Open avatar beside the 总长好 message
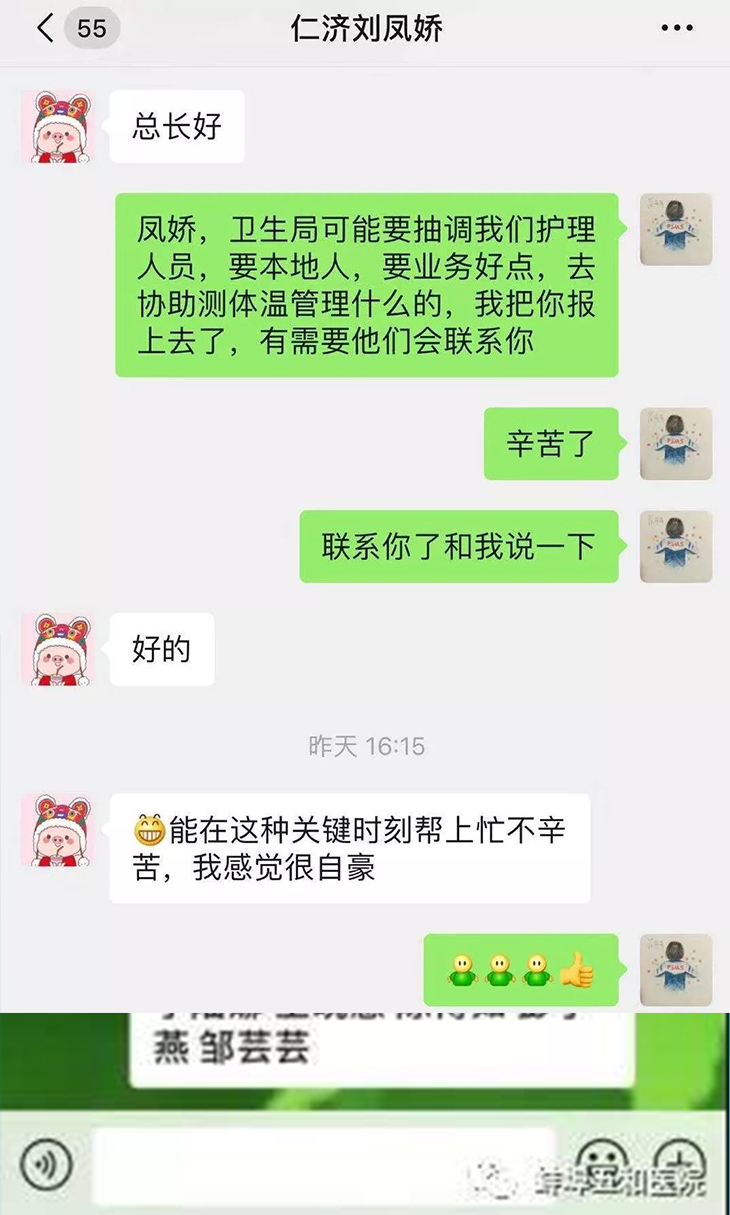Screen dimensions: 730x1215 point(57,127)
